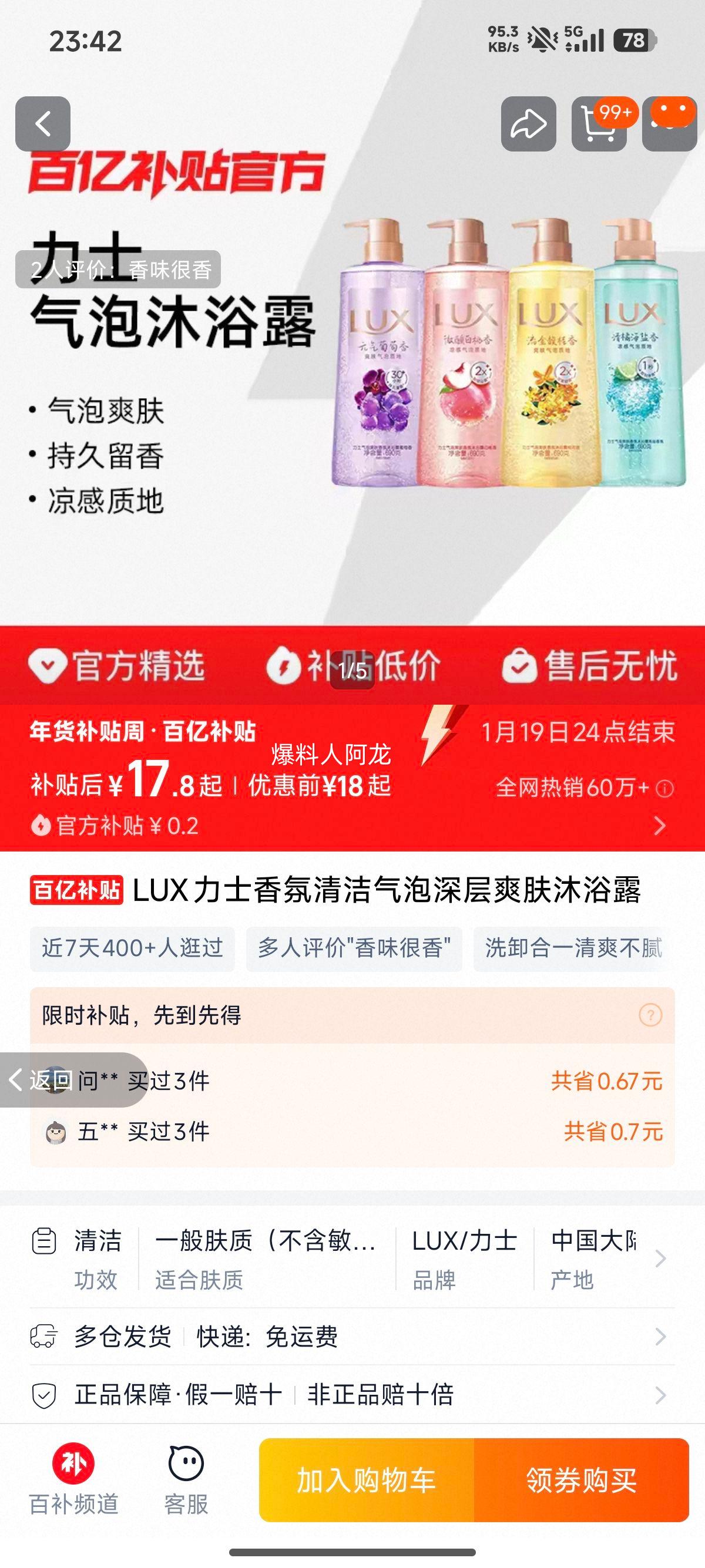Tap the 补贴低价 lightning badge icon
This screenshot has width=705, height=1568.
282,667
